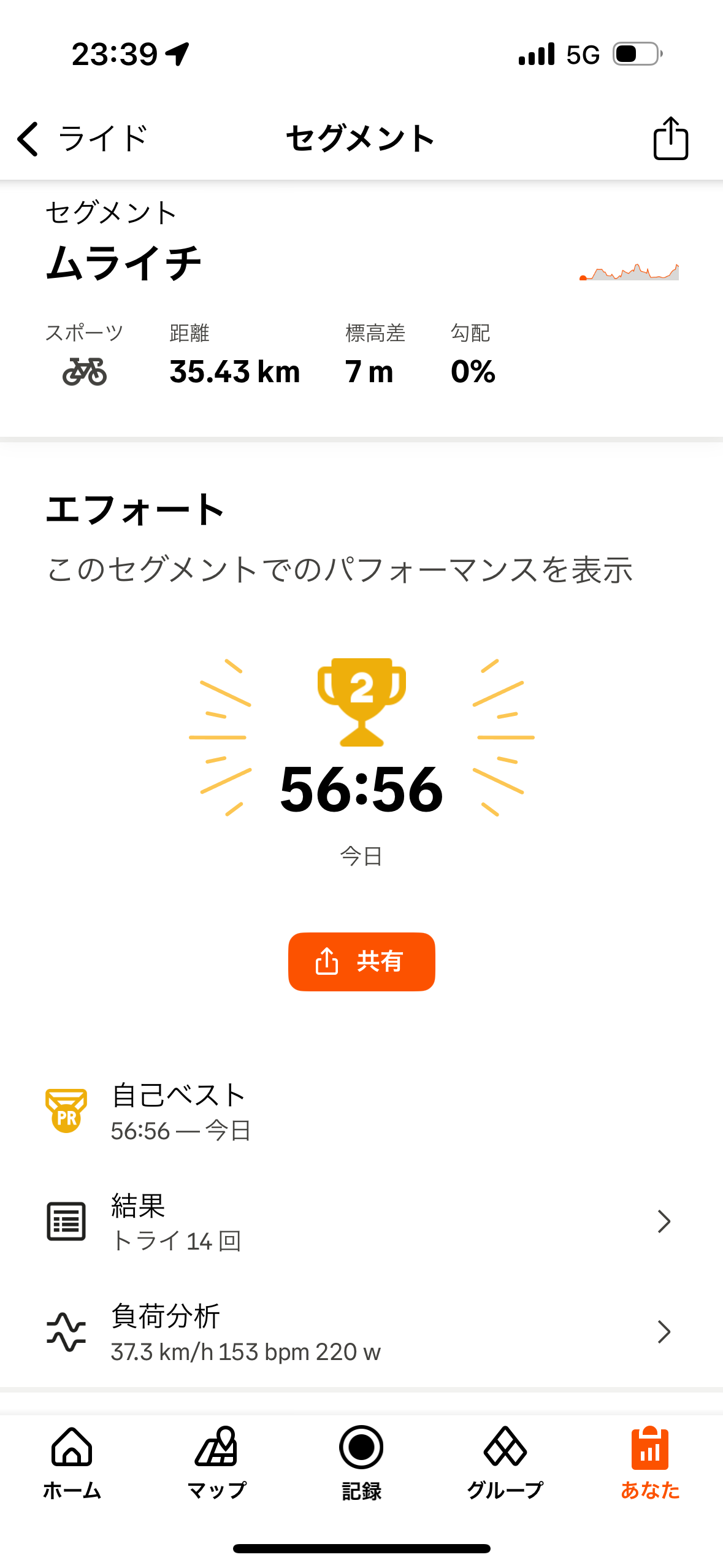Viewport: 723px width, 1568px height.
Task: Switch to the ホーム tab
Action: click(x=72, y=1463)
